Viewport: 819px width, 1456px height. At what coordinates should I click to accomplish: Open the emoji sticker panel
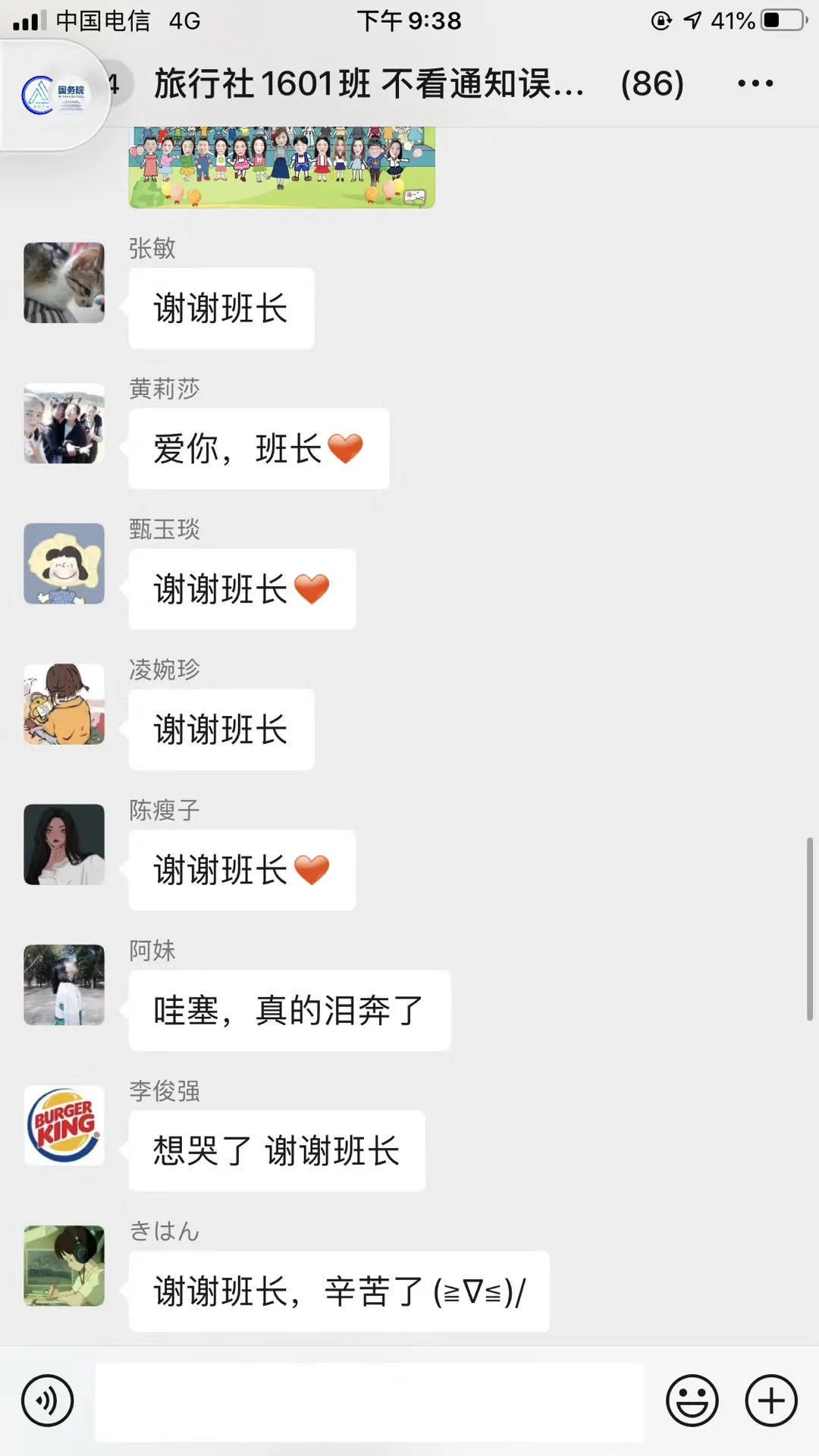[692, 1401]
